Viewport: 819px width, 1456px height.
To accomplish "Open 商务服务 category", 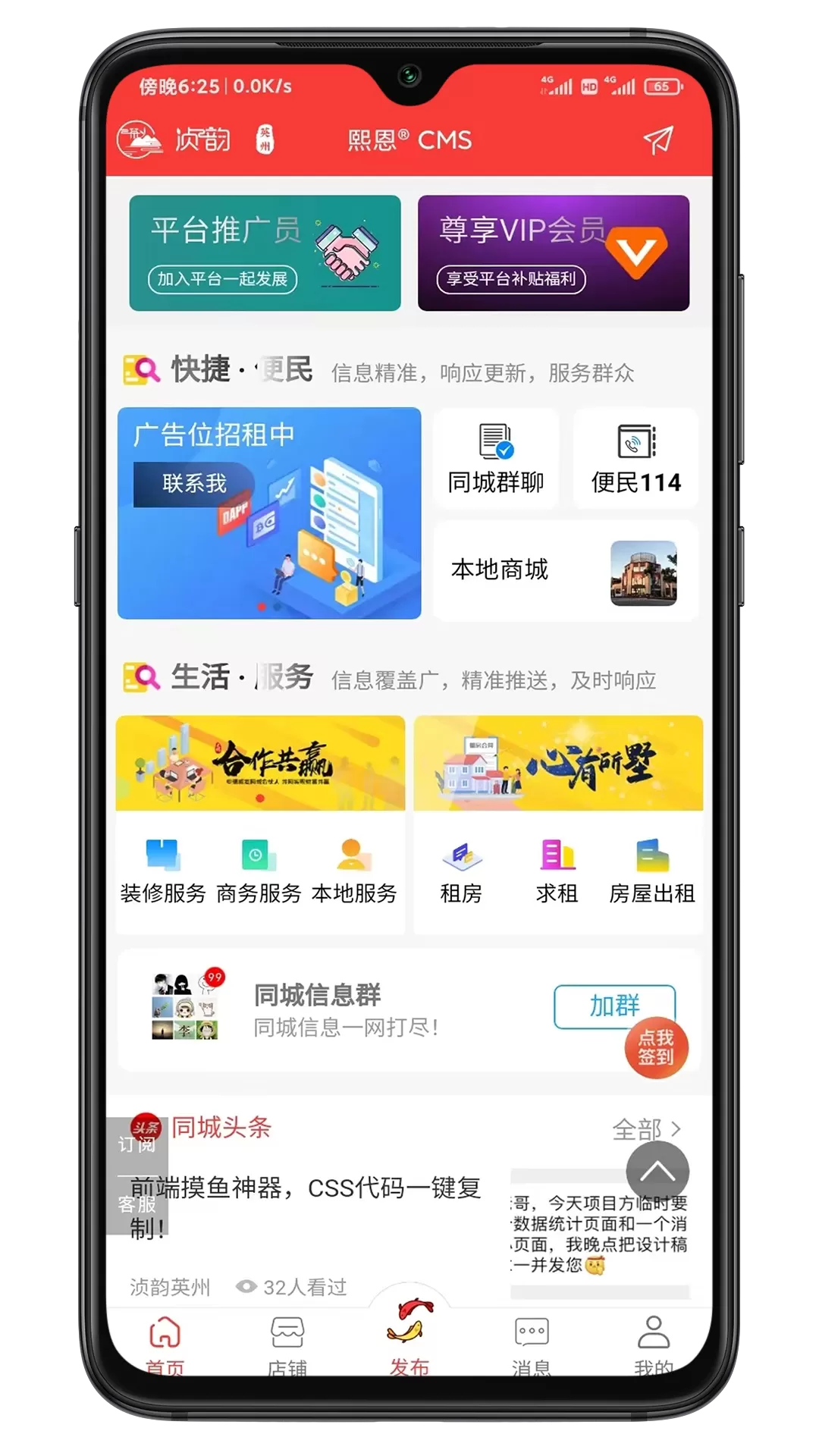I will pos(259,871).
